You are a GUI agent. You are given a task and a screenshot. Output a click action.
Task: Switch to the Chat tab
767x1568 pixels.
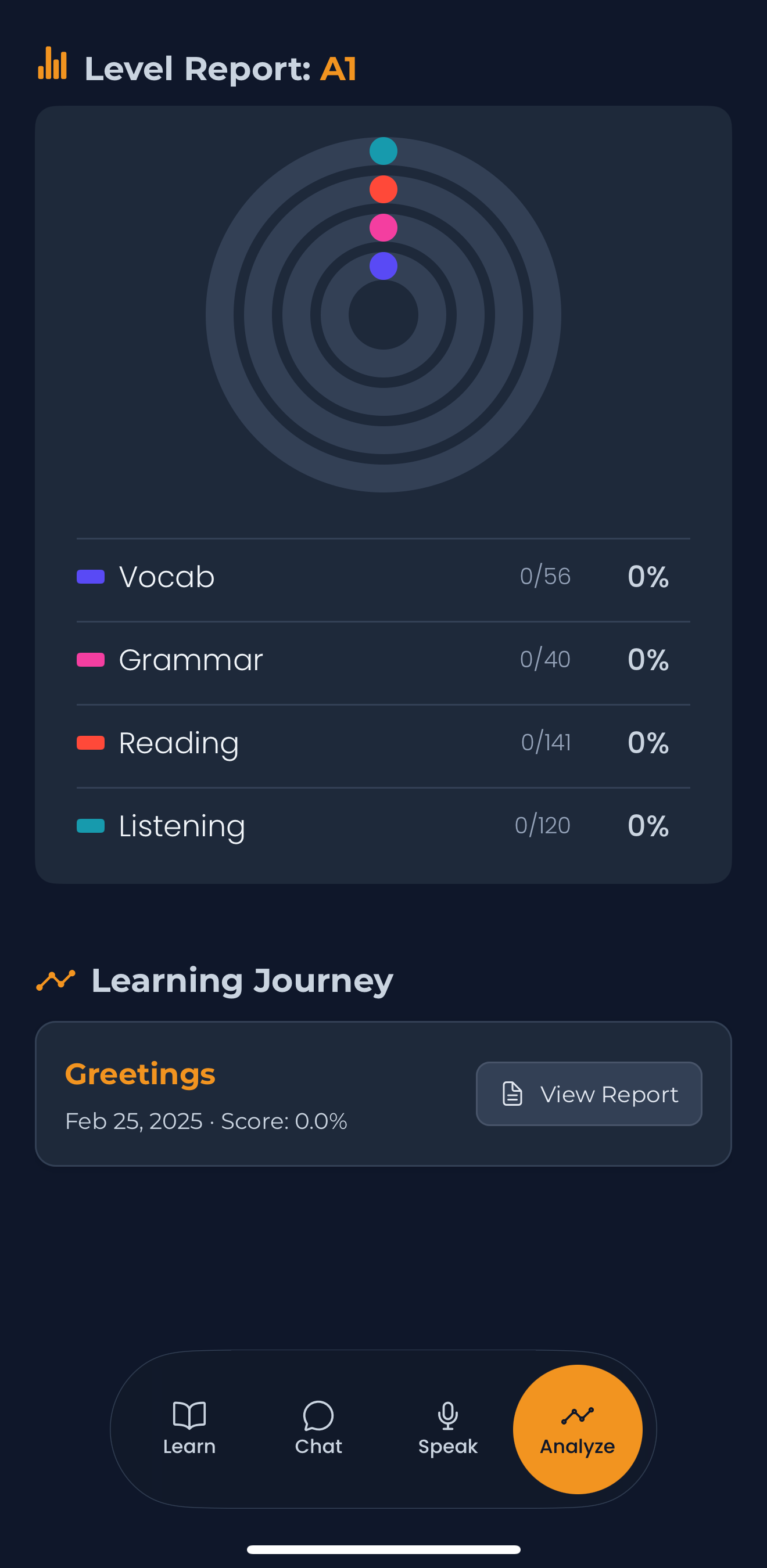click(318, 1428)
